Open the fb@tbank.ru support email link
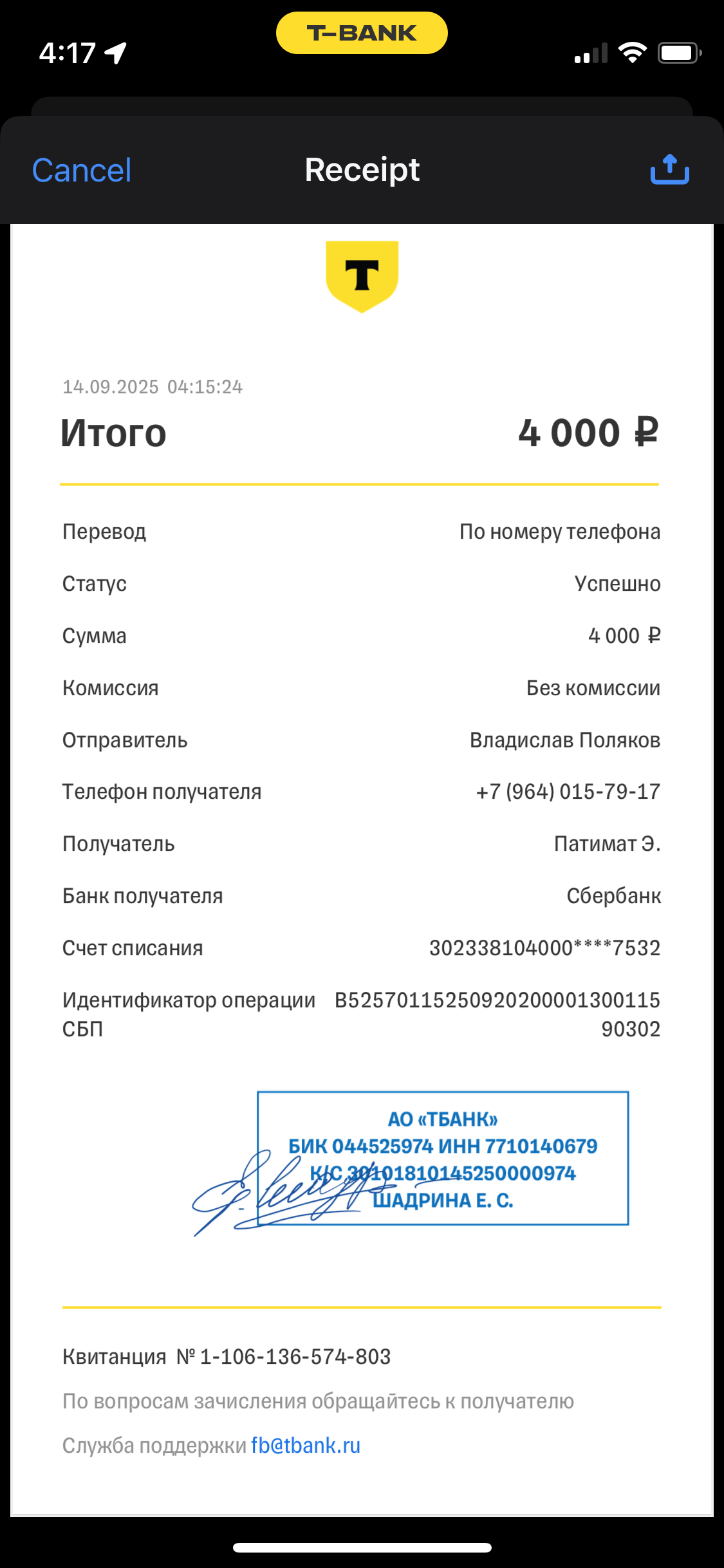The image size is (724, 1568). [x=305, y=1445]
